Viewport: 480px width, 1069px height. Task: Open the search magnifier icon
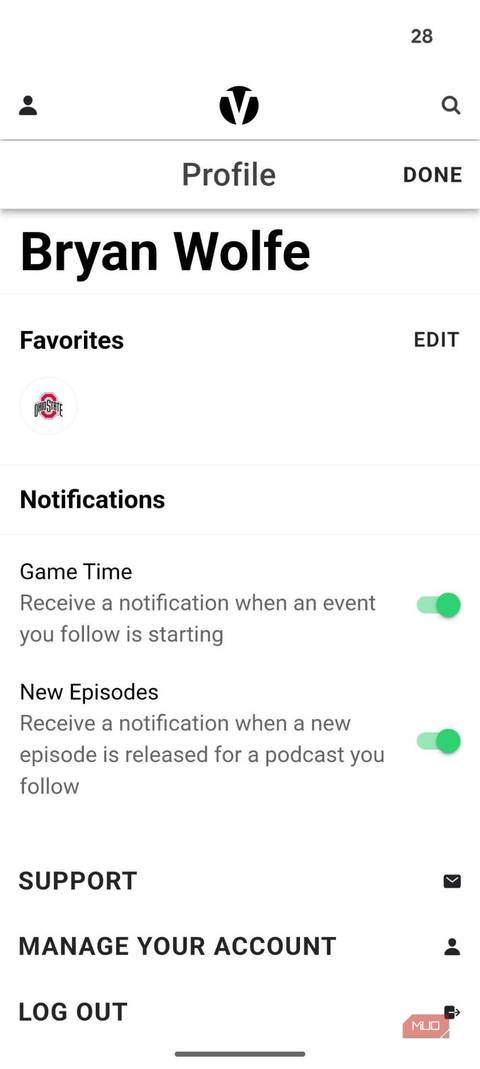451,106
